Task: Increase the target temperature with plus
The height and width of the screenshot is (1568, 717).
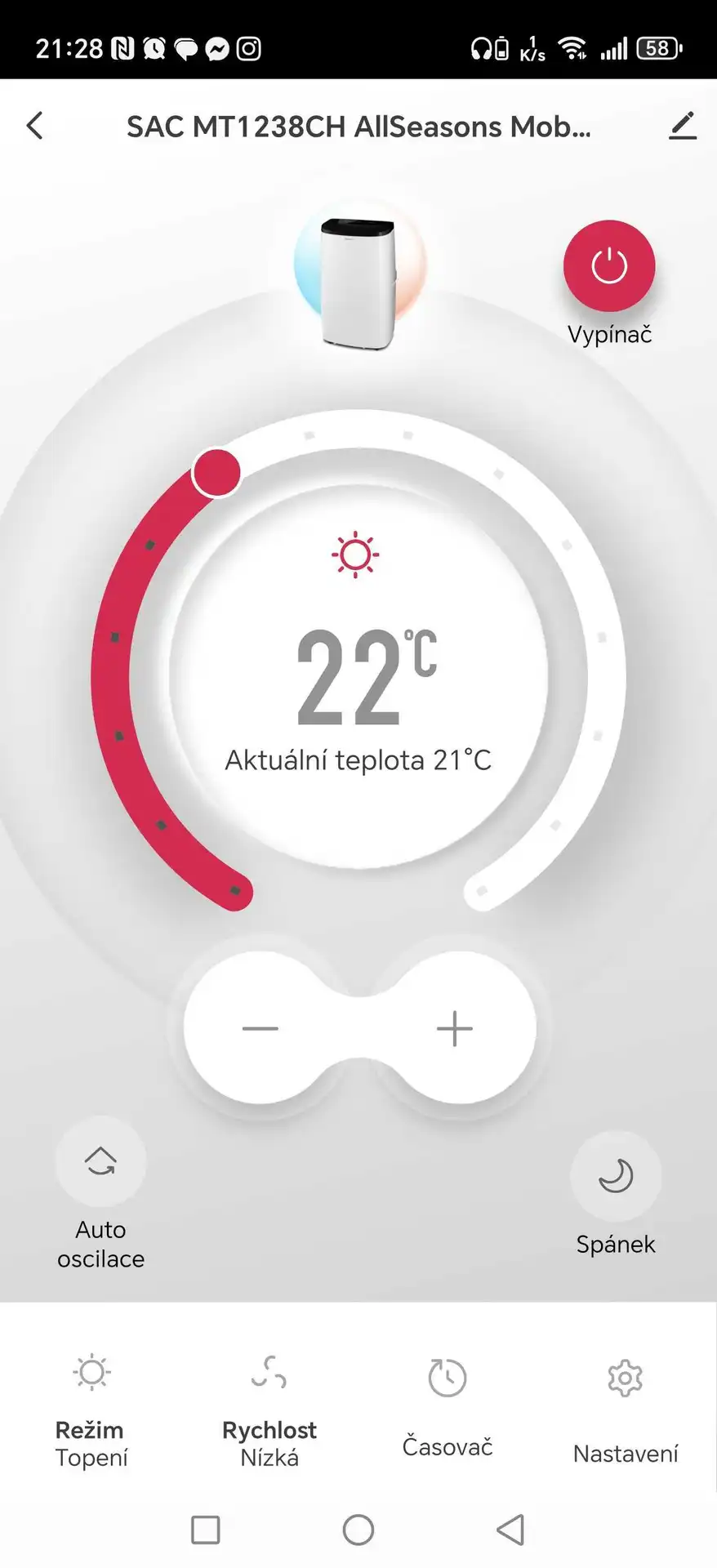Action: tap(455, 1028)
